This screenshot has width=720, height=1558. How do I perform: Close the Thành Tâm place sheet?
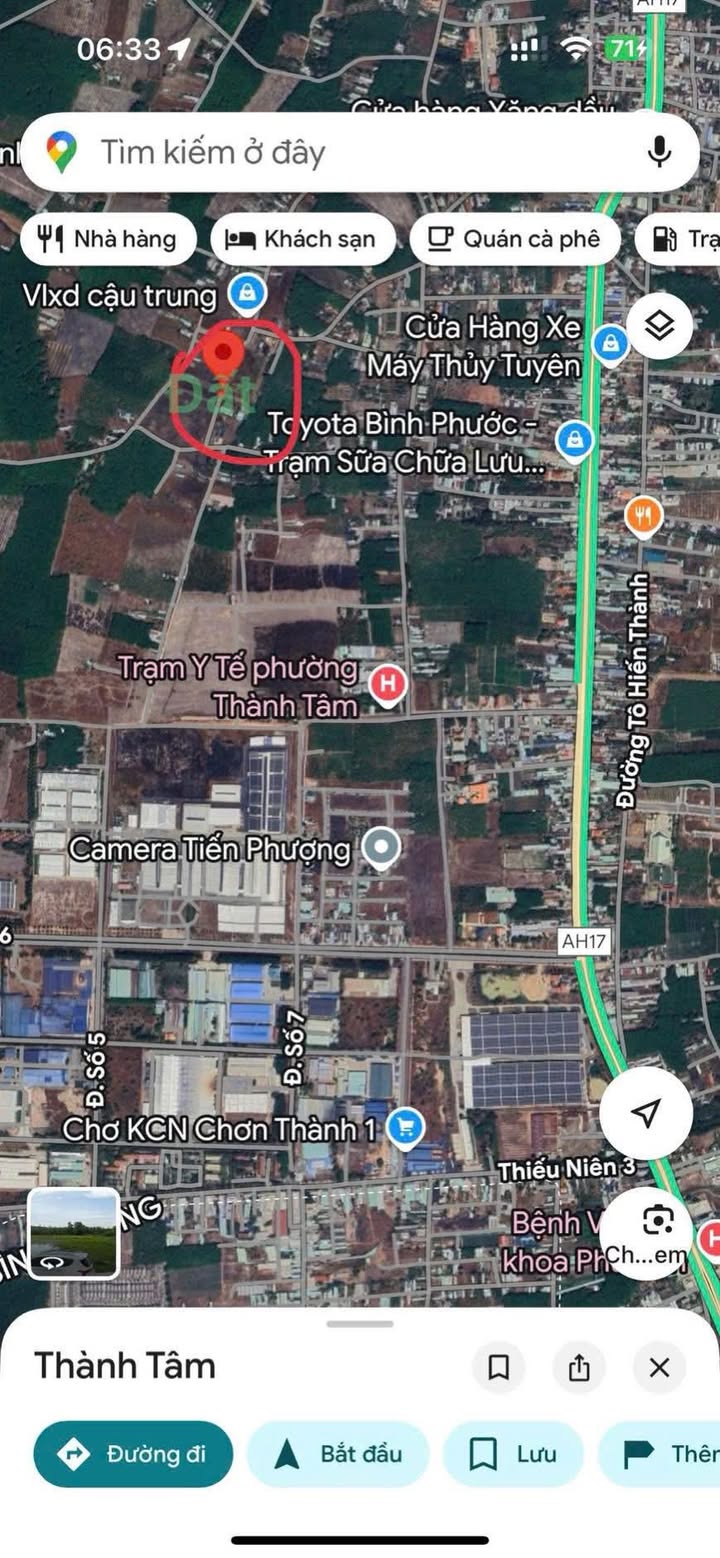click(x=659, y=1367)
